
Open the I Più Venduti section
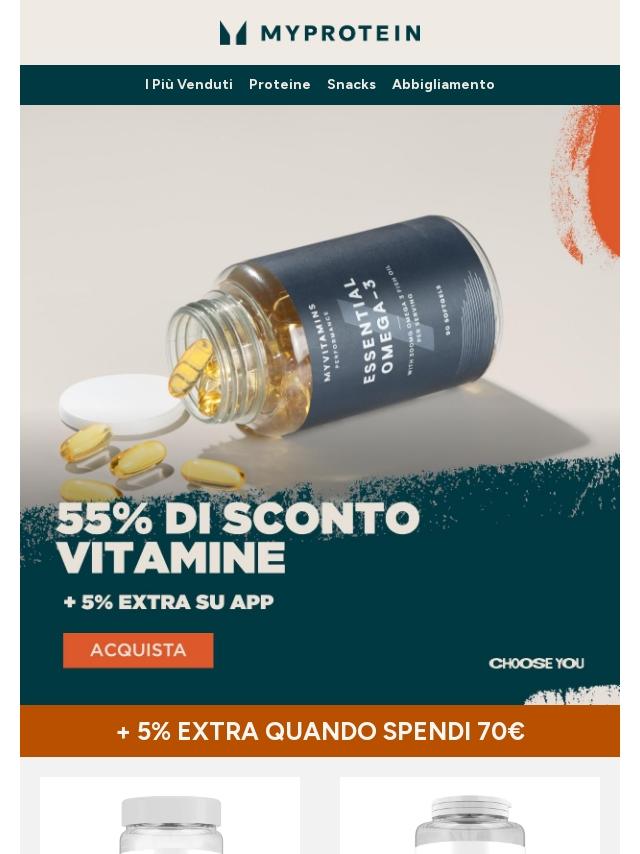point(188,85)
